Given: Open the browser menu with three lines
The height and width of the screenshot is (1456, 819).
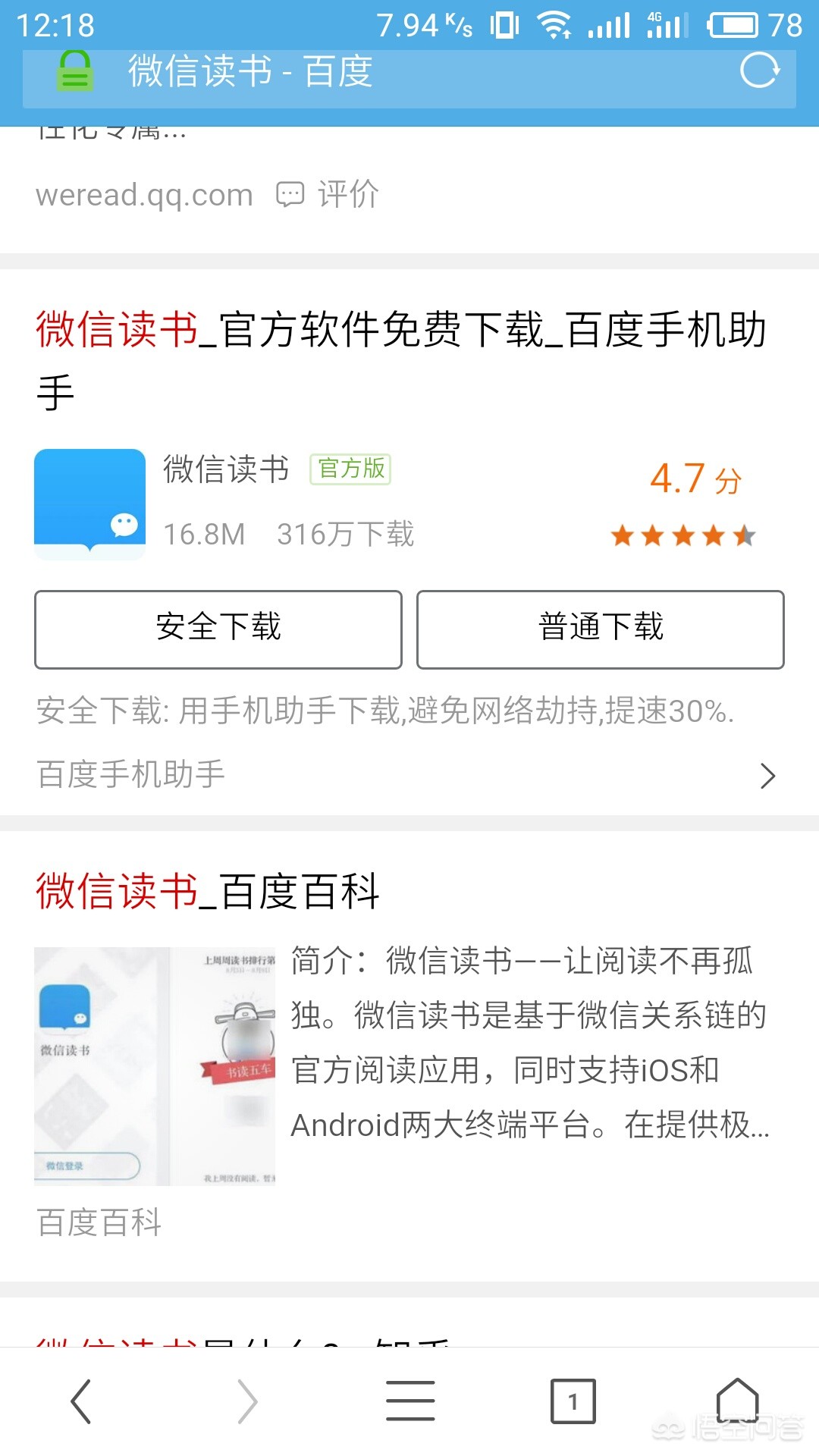Looking at the screenshot, I should (x=410, y=1401).
